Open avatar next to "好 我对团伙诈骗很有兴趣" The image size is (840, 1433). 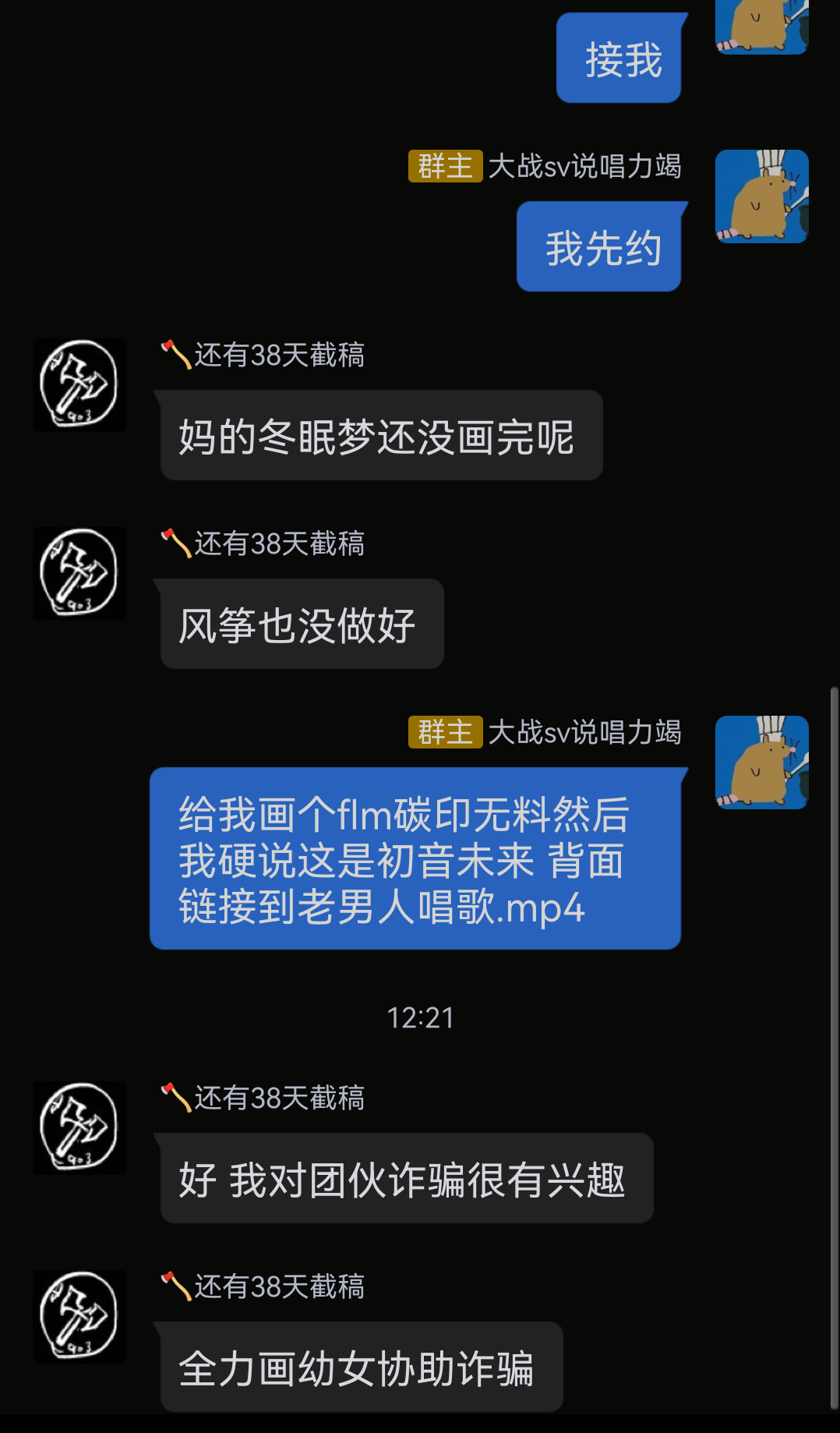click(79, 1127)
